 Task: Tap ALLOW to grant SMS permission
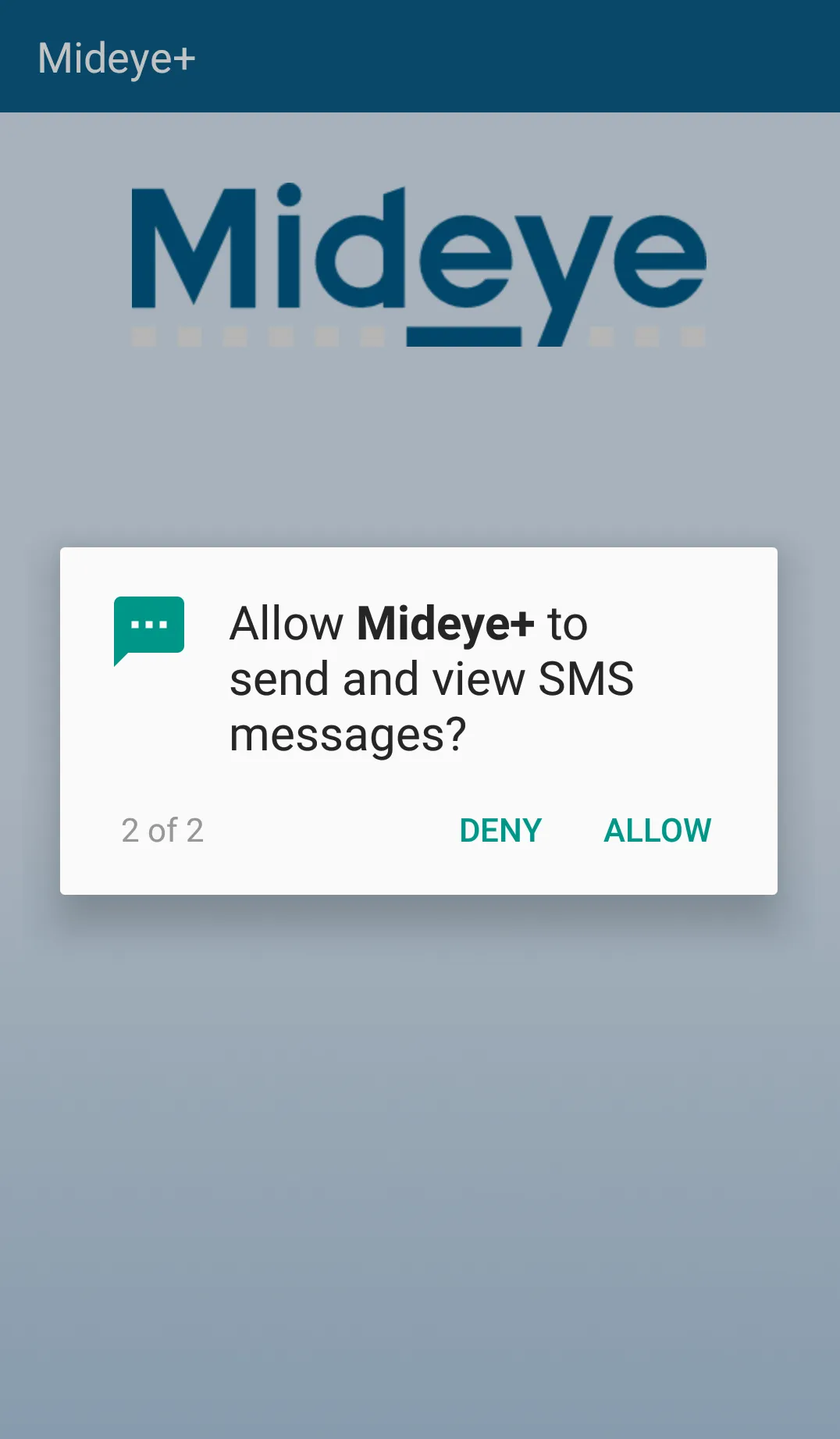coord(657,830)
